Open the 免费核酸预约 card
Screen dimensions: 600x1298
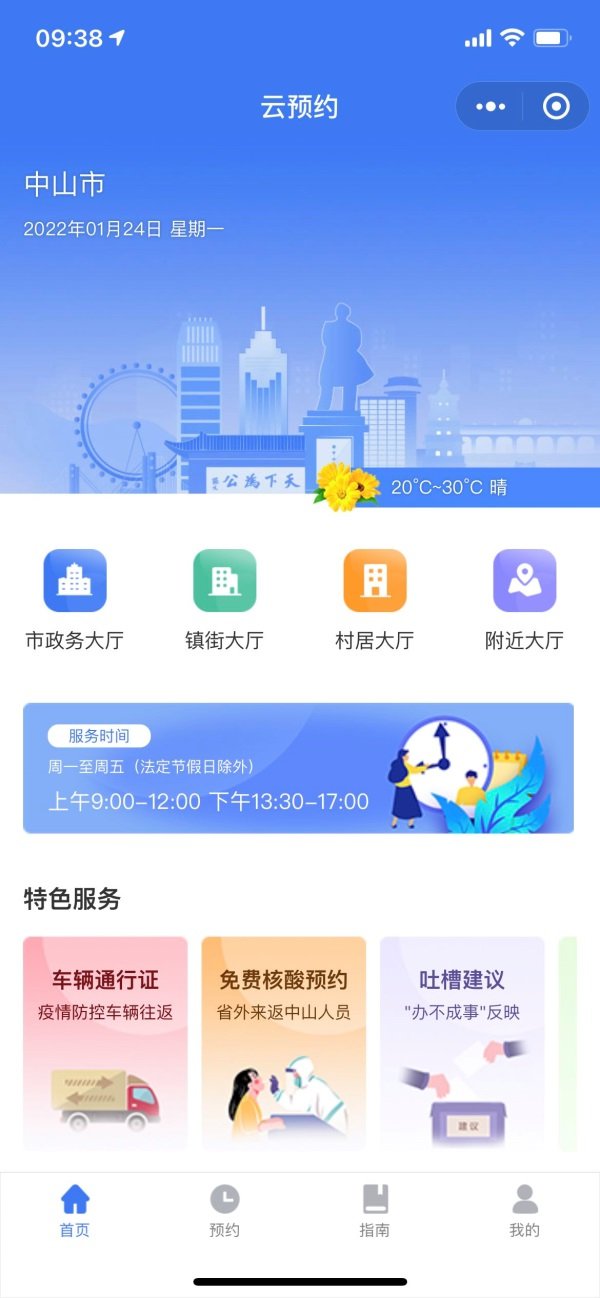point(283,1043)
